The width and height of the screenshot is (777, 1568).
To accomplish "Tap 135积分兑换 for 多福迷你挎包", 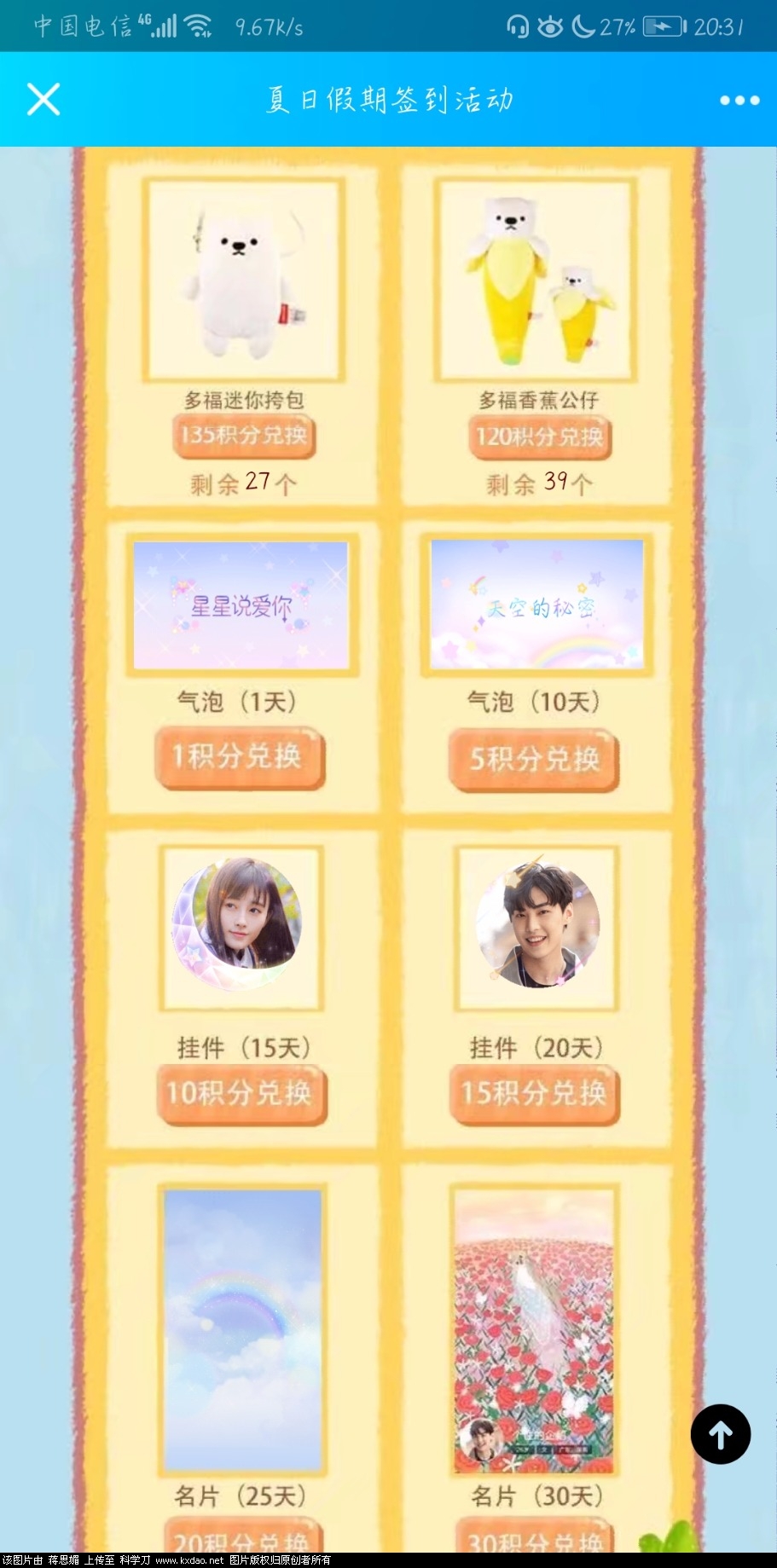I will (x=243, y=436).
